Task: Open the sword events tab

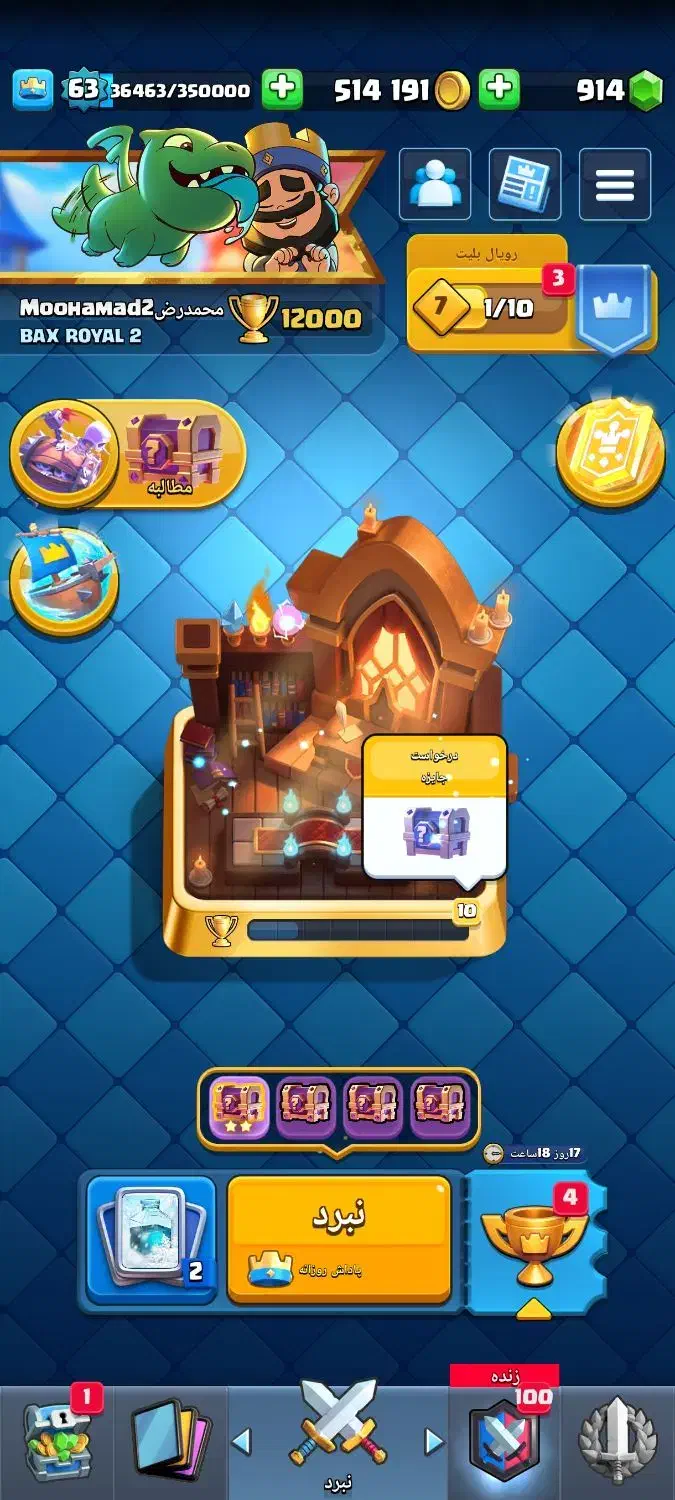Action: point(618,1440)
